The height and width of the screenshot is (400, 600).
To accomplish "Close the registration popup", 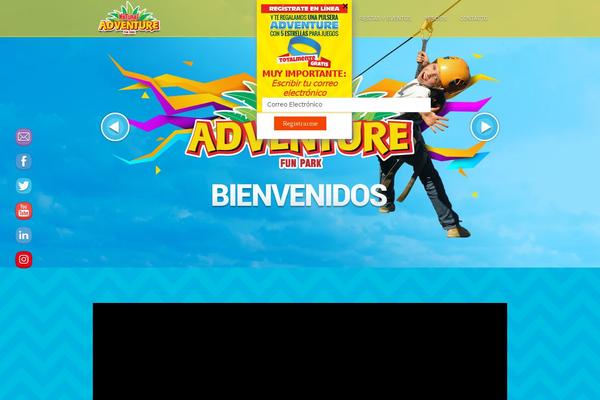I will (345, 6).
